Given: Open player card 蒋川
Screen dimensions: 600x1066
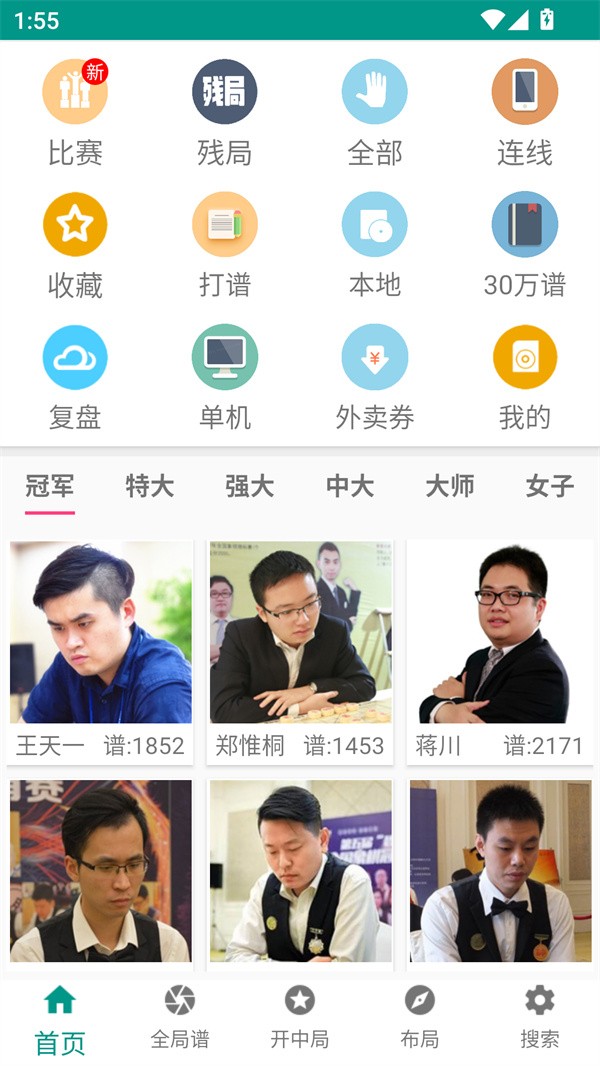Looking at the screenshot, I should (x=500, y=652).
